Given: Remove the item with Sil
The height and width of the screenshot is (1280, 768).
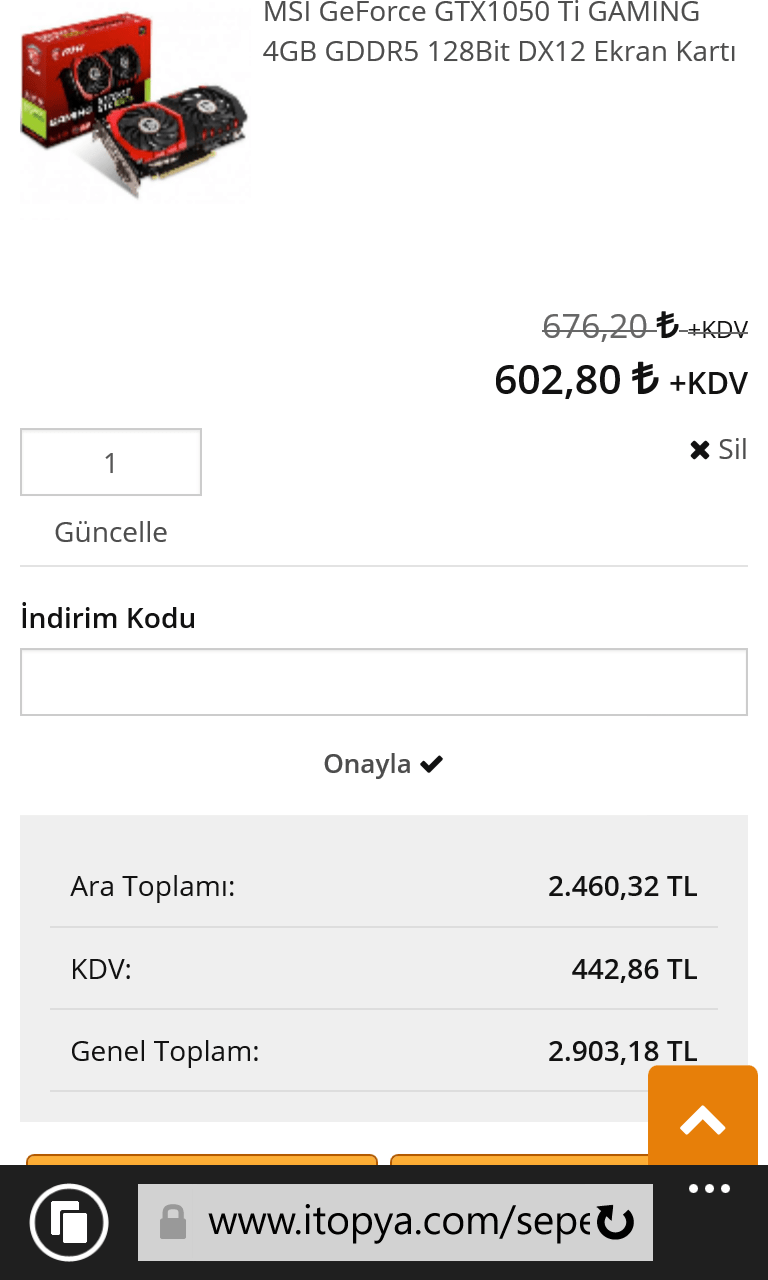Looking at the screenshot, I should pyautogui.click(x=719, y=450).
